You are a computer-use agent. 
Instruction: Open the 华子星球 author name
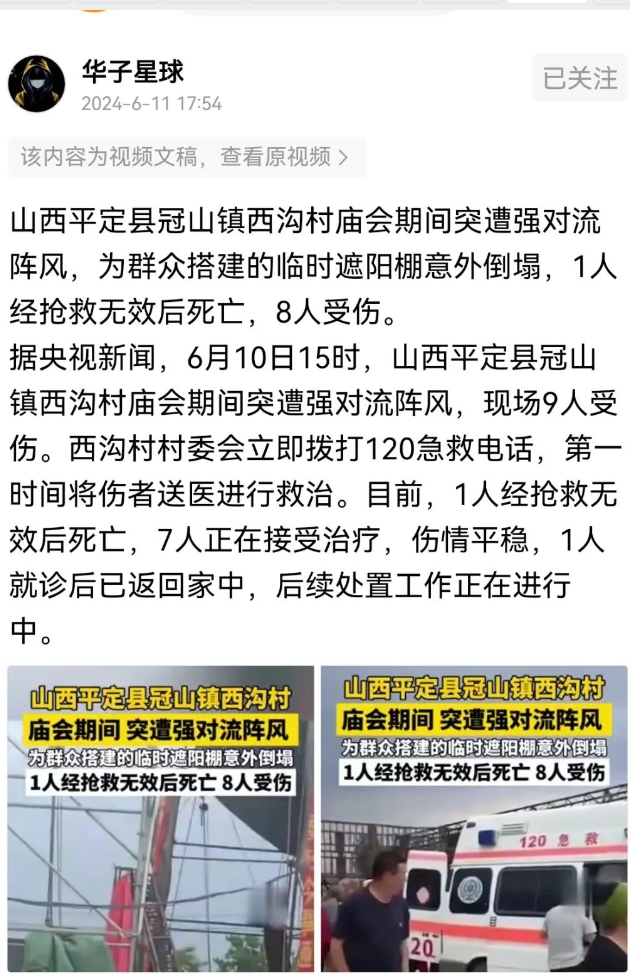pos(133,72)
